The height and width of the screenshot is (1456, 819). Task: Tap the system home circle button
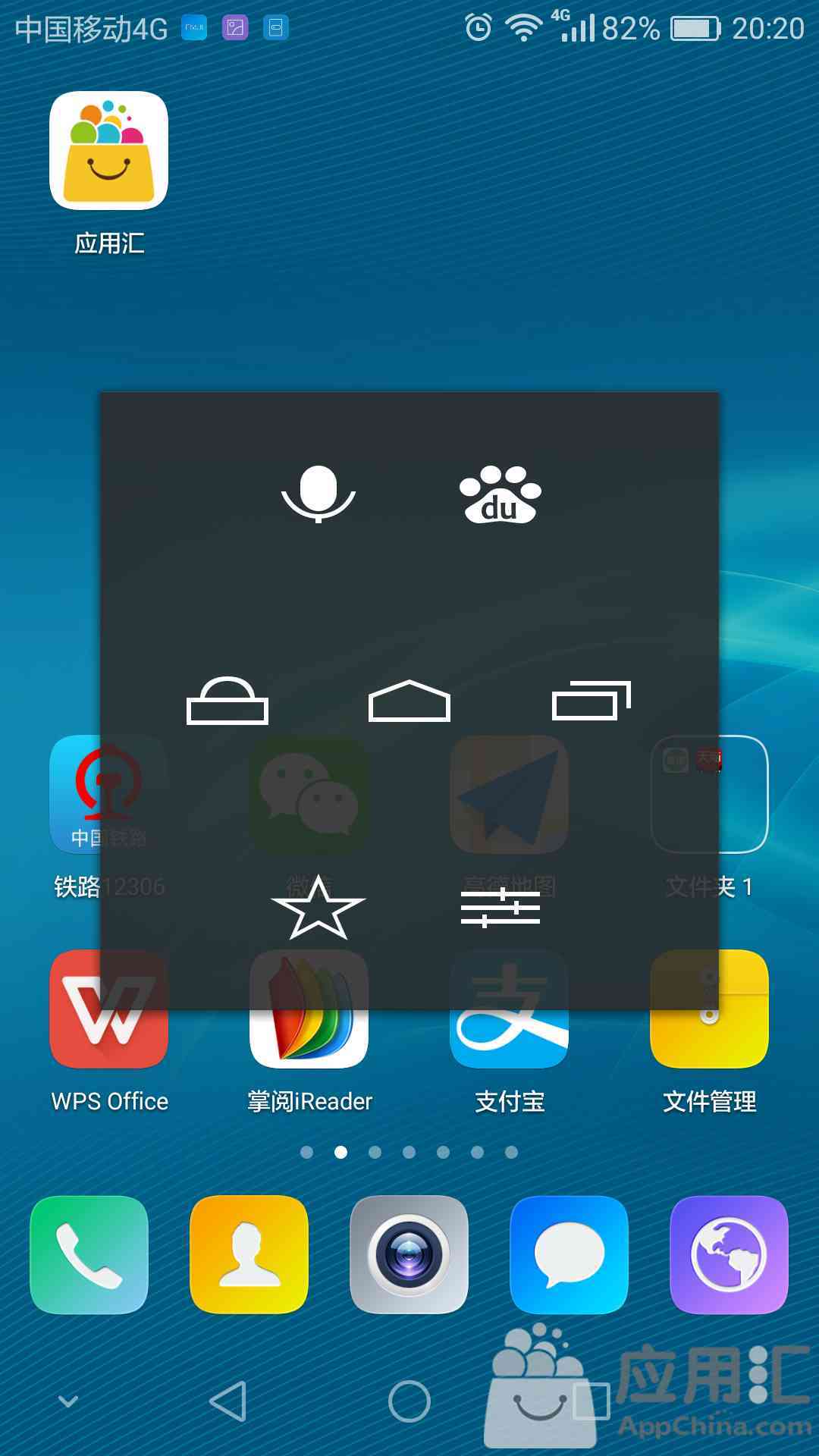tap(409, 1401)
